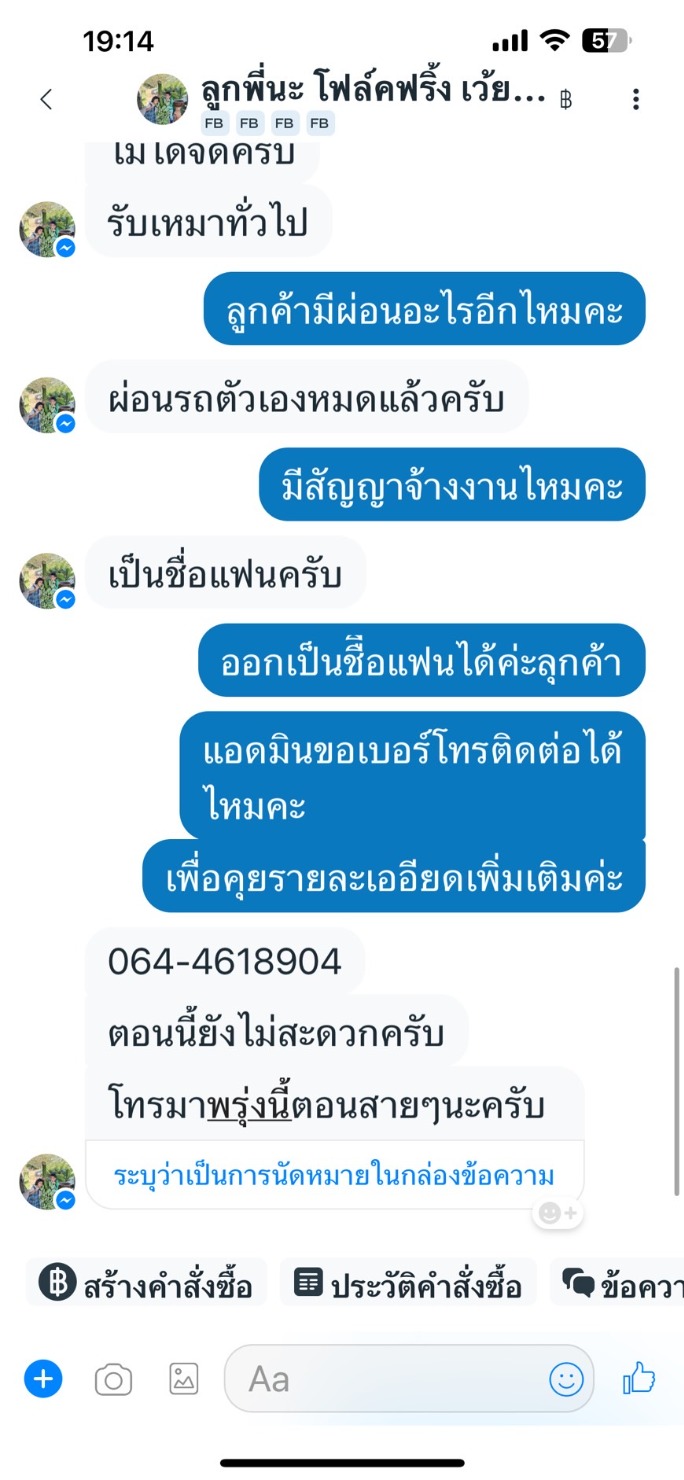The width and height of the screenshot is (684, 1480).
Task: Open the saved-replies chip at bottom right
Action: (x=620, y=1284)
